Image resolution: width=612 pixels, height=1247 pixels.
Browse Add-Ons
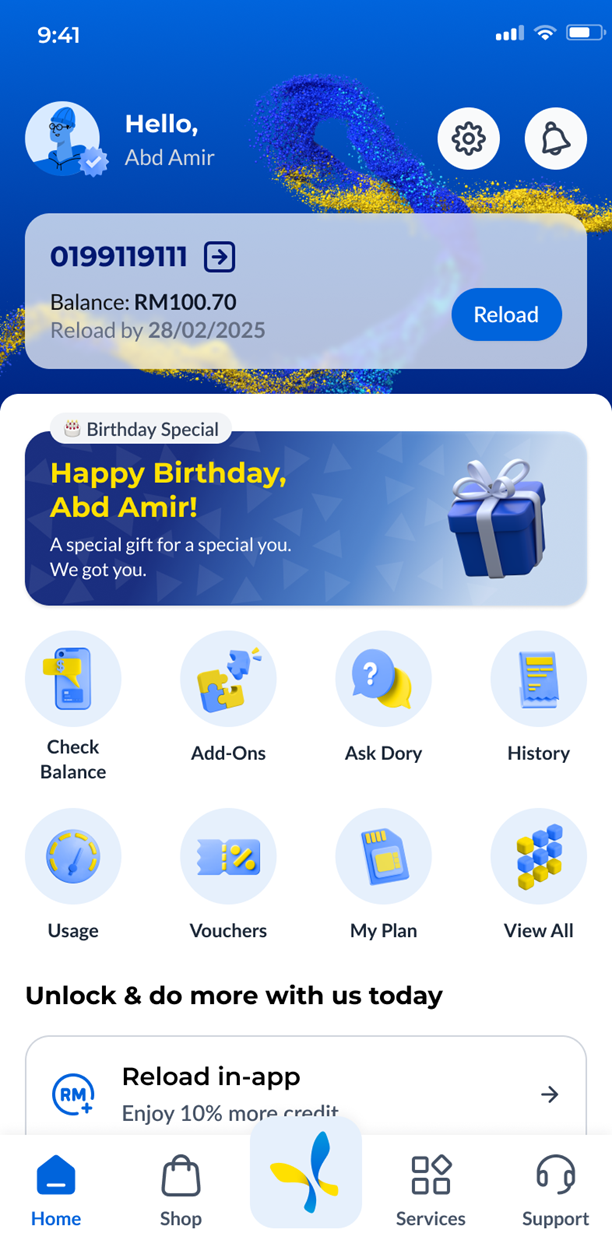coord(228,679)
